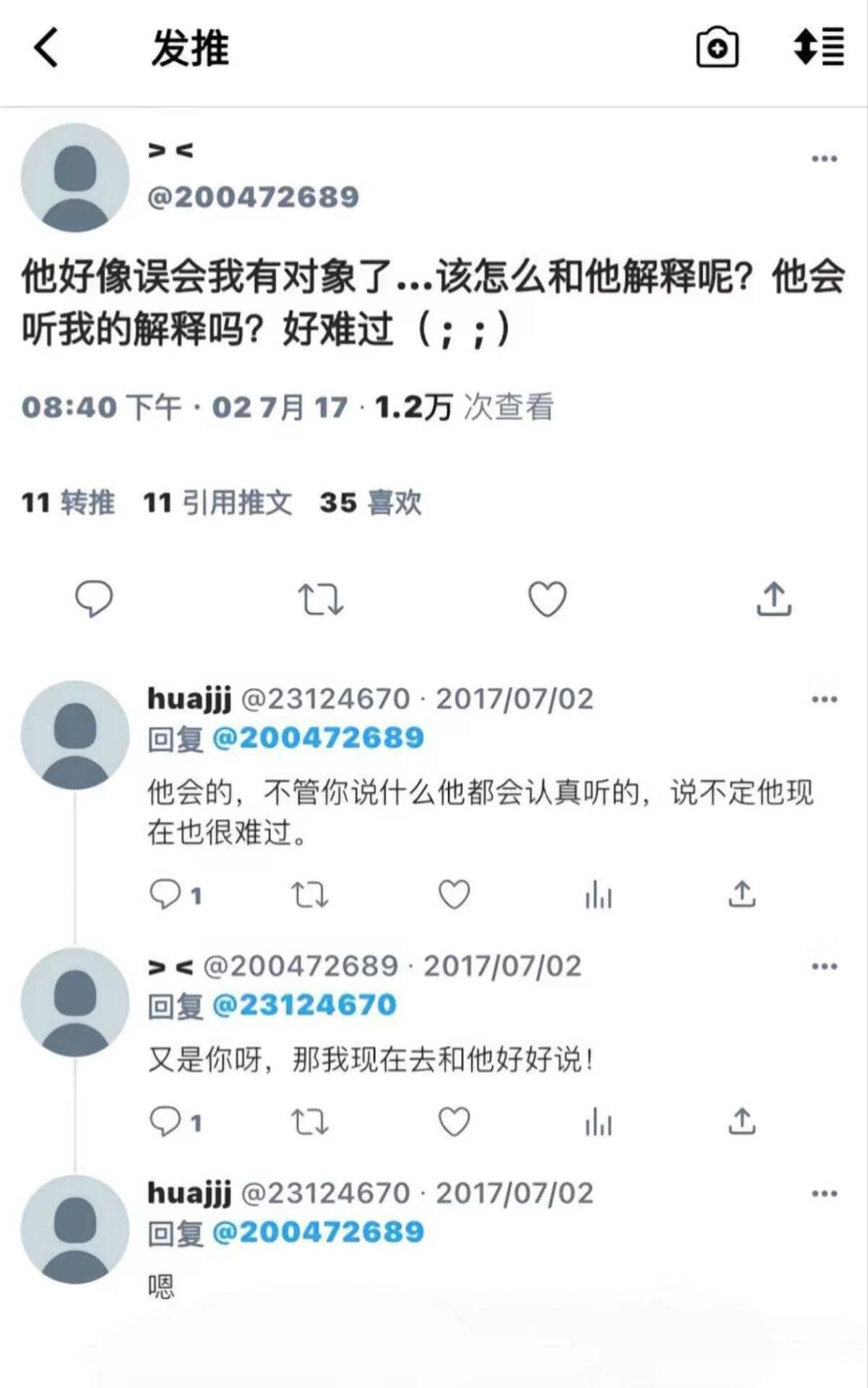Like the main tweet
This screenshot has height=1388, width=868.
click(x=547, y=599)
